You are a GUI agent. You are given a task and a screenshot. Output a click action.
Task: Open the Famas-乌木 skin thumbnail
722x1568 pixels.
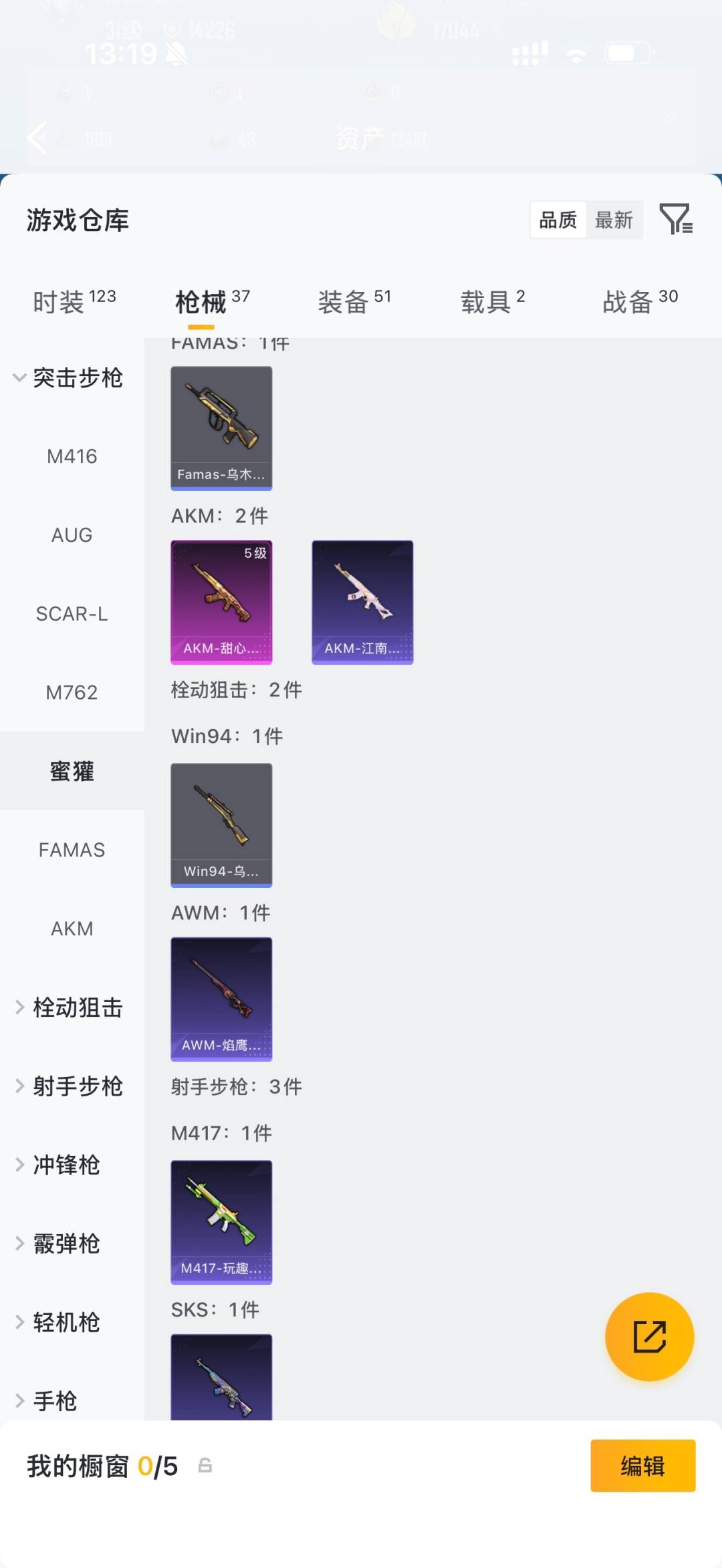(221, 428)
